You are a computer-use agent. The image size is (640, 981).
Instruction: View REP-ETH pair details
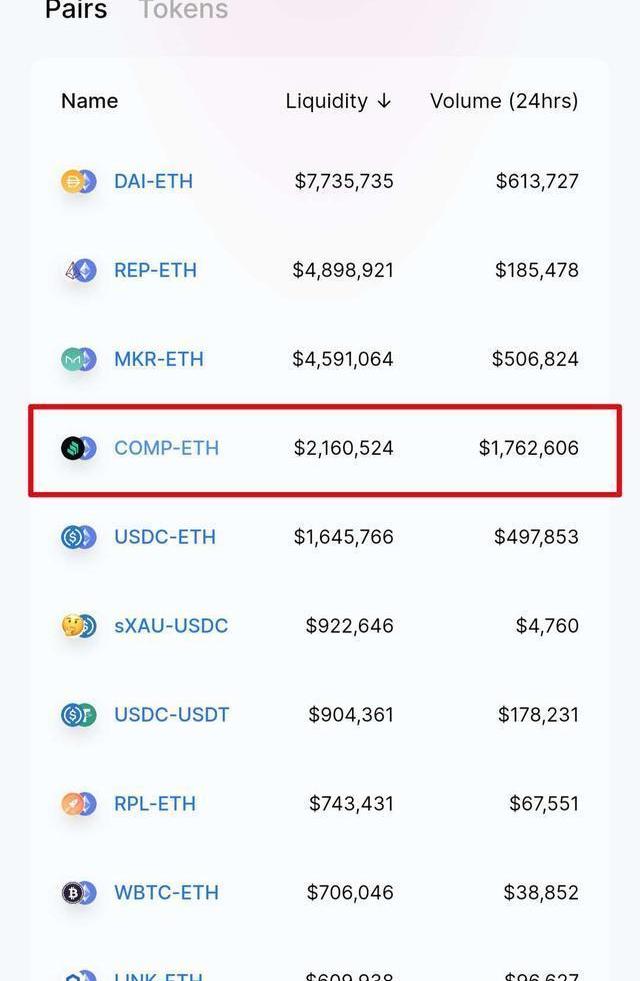[x=155, y=270]
